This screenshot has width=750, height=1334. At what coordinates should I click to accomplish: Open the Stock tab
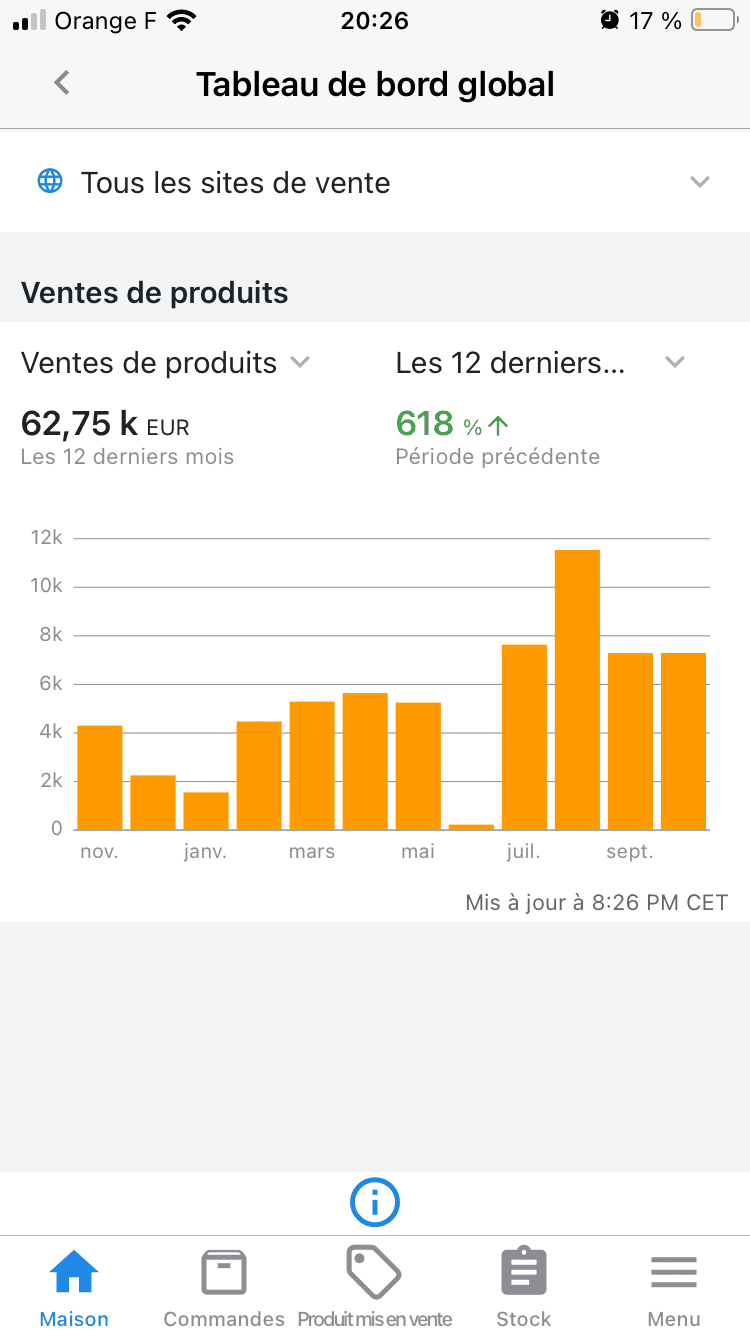coord(524,1288)
